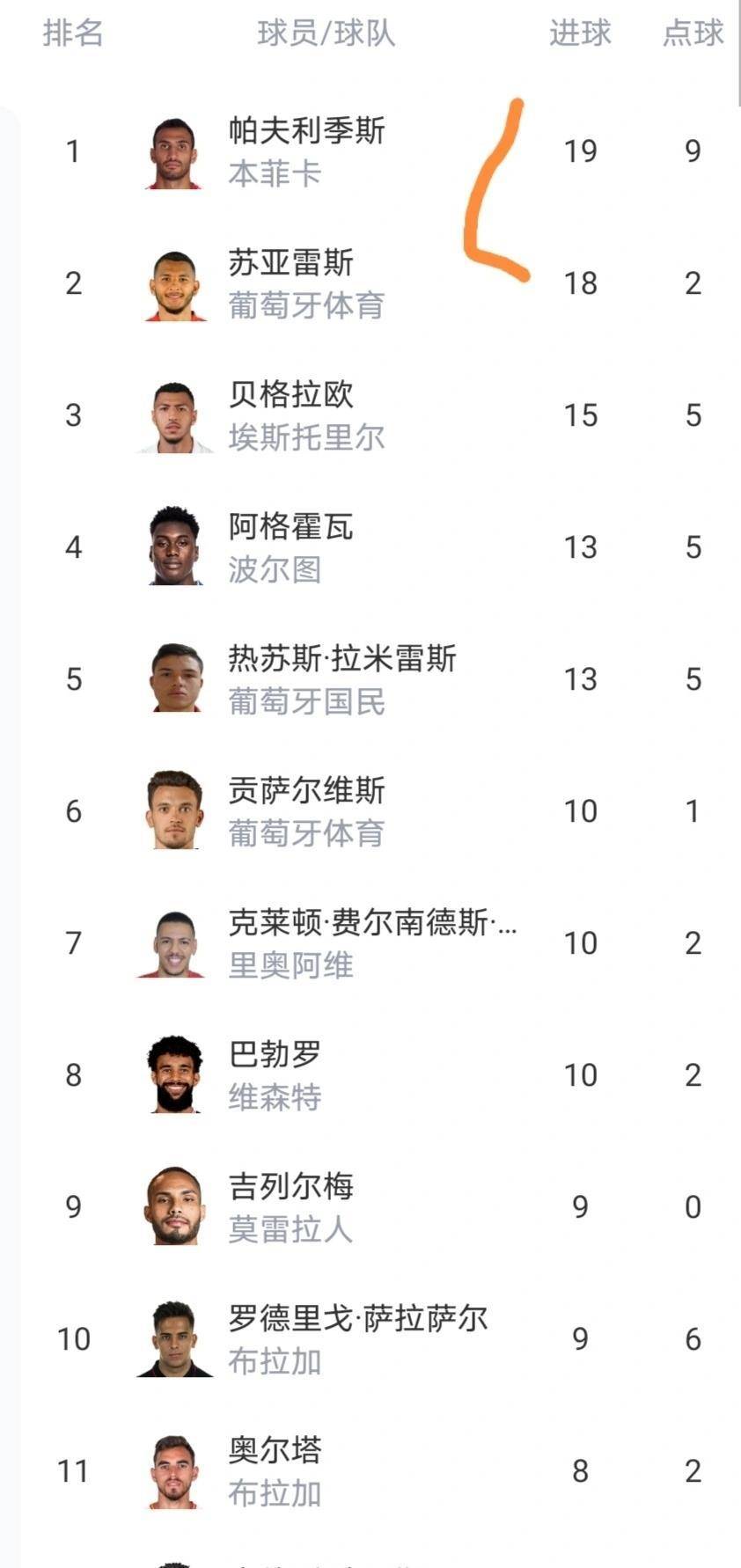741x1568 pixels.
Task: View 苏亚雷斯's player profile
Action: (290, 264)
